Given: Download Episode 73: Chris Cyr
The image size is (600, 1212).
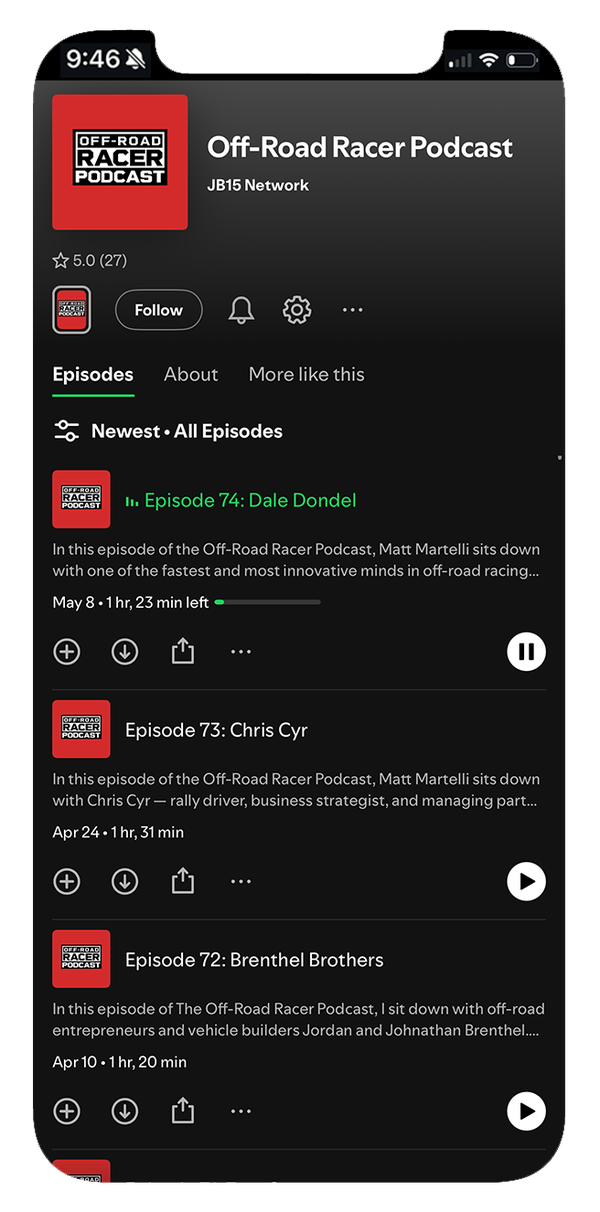Looking at the screenshot, I should click(x=124, y=882).
